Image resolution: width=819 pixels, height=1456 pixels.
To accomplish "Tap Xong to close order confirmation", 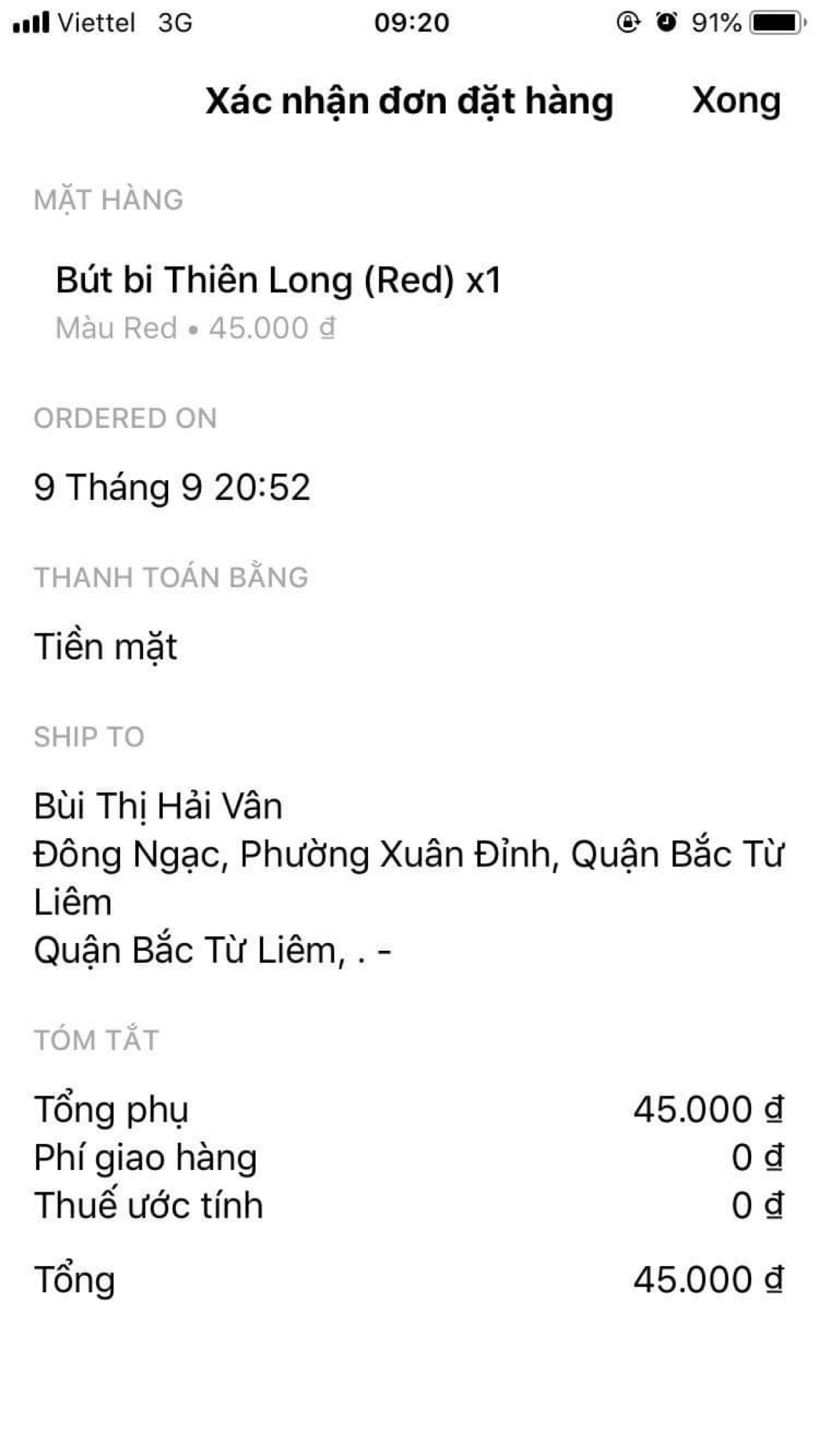I will pos(736,102).
